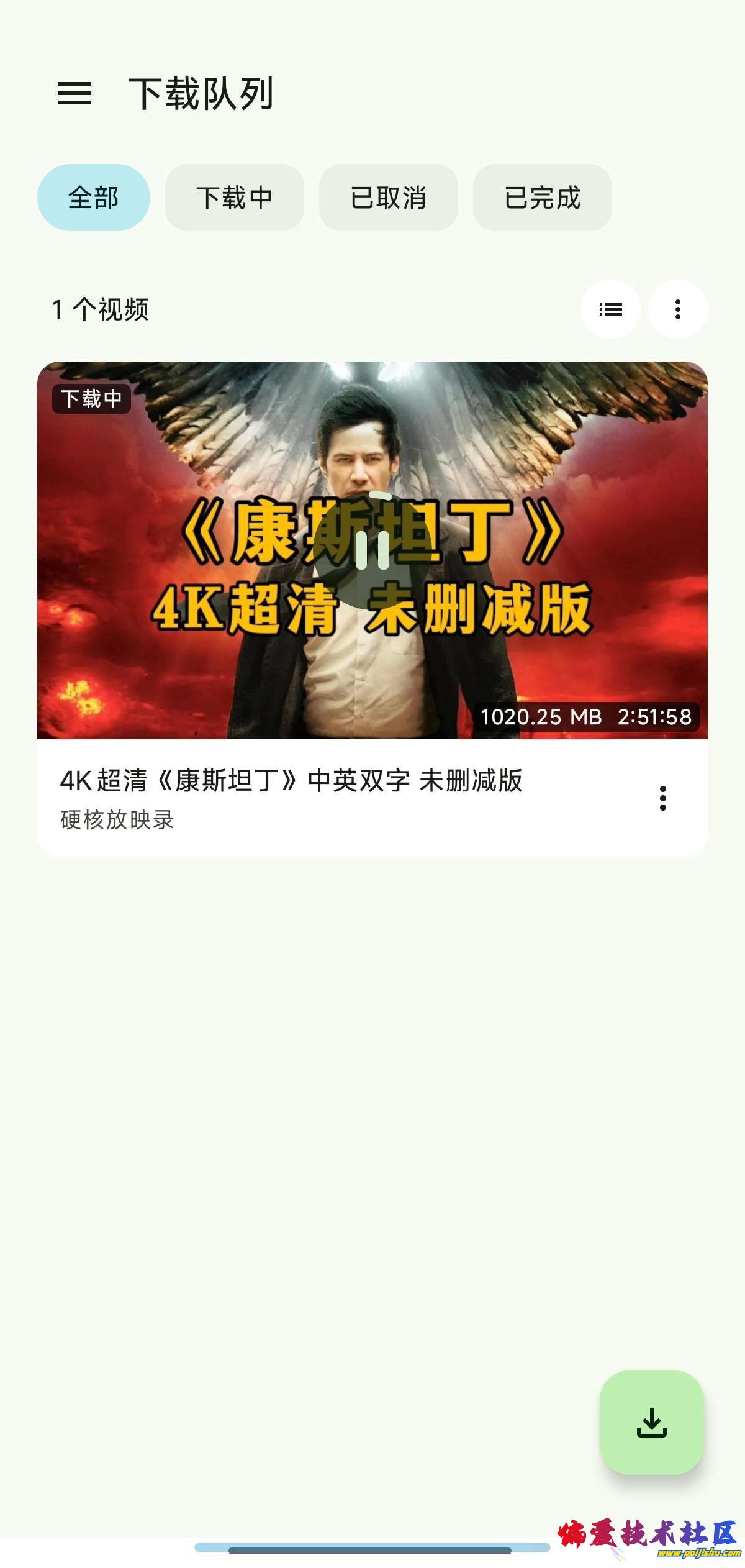The width and height of the screenshot is (745, 1568).
Task: Pause the 康斯坦丁 video download
Action: 372,550
